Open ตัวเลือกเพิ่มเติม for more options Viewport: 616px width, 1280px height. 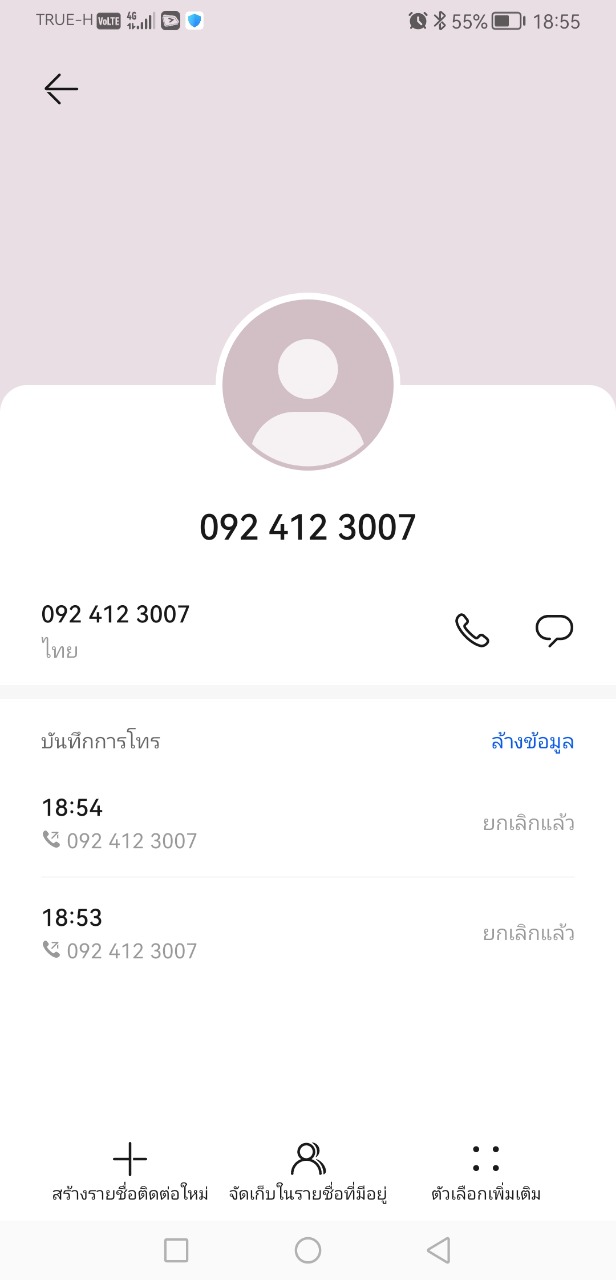[486, 1173]
